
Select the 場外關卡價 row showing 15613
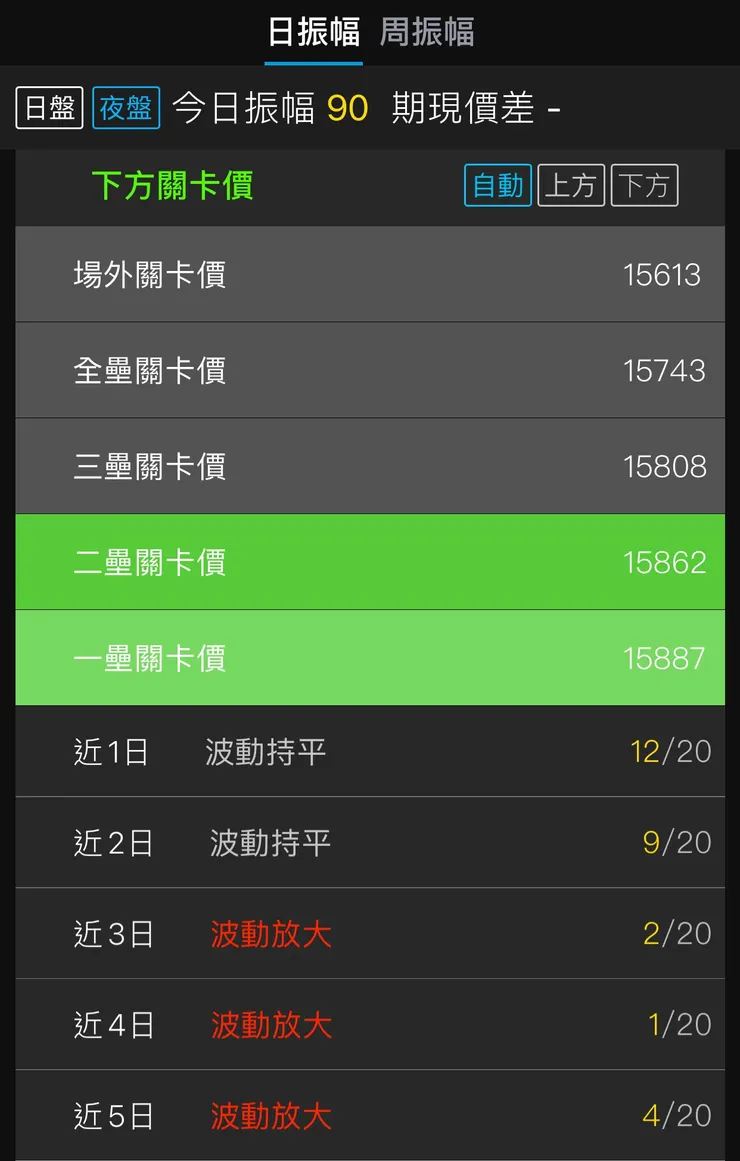pos(370,274)
